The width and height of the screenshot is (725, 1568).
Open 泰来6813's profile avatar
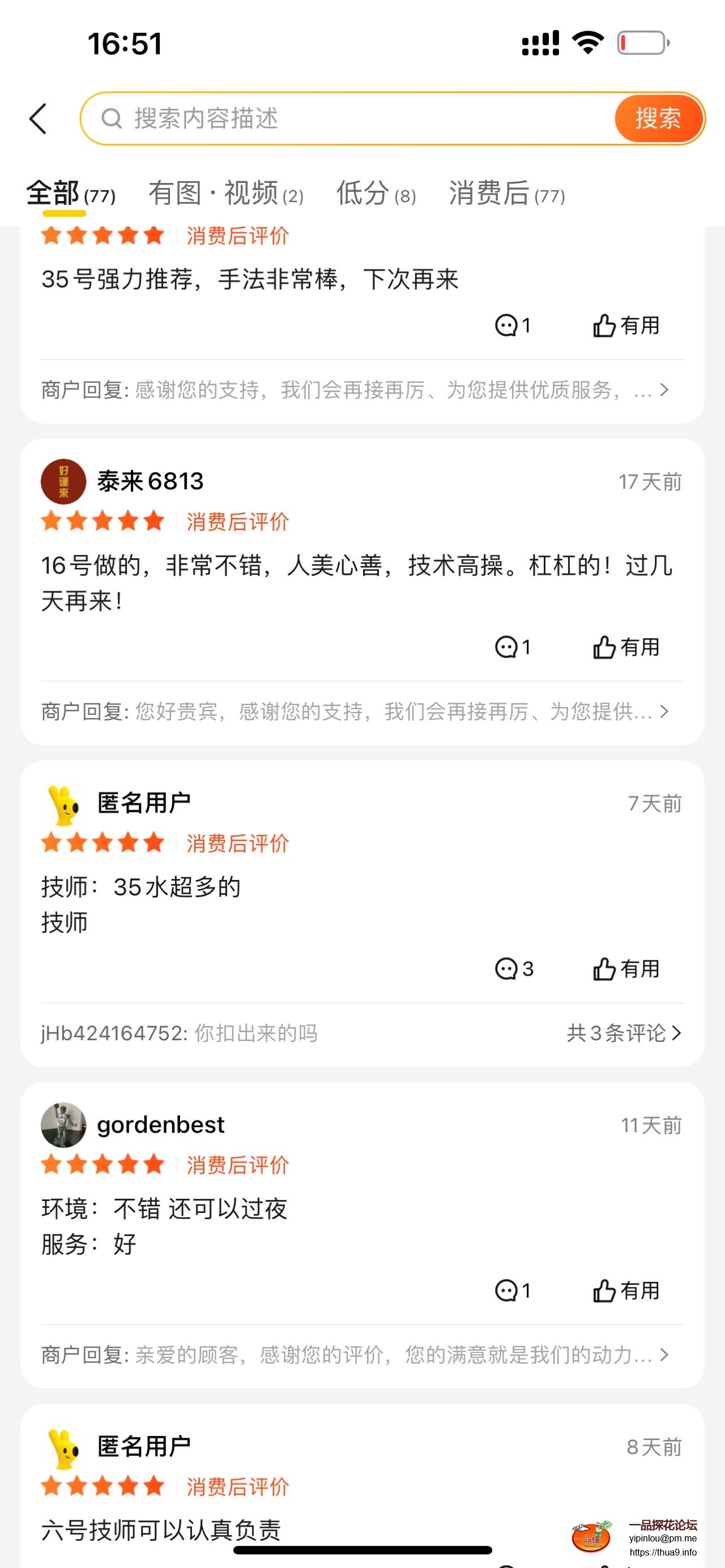click(x=63, y=481)
